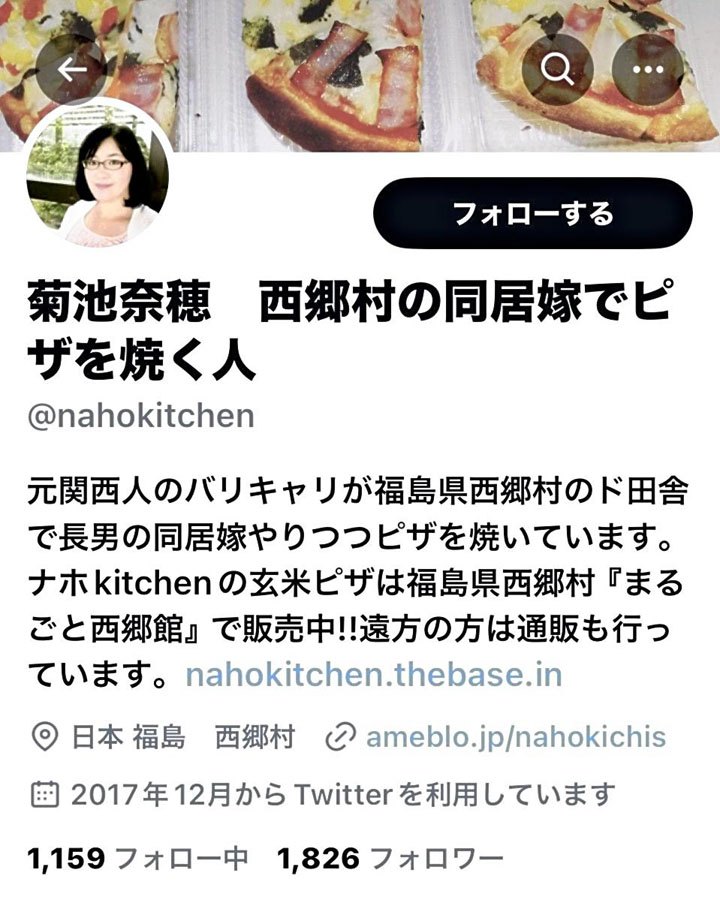Screen dimensions: 720x903
Task: Open the three-dot overflow menu
Action: pos(648,68)
